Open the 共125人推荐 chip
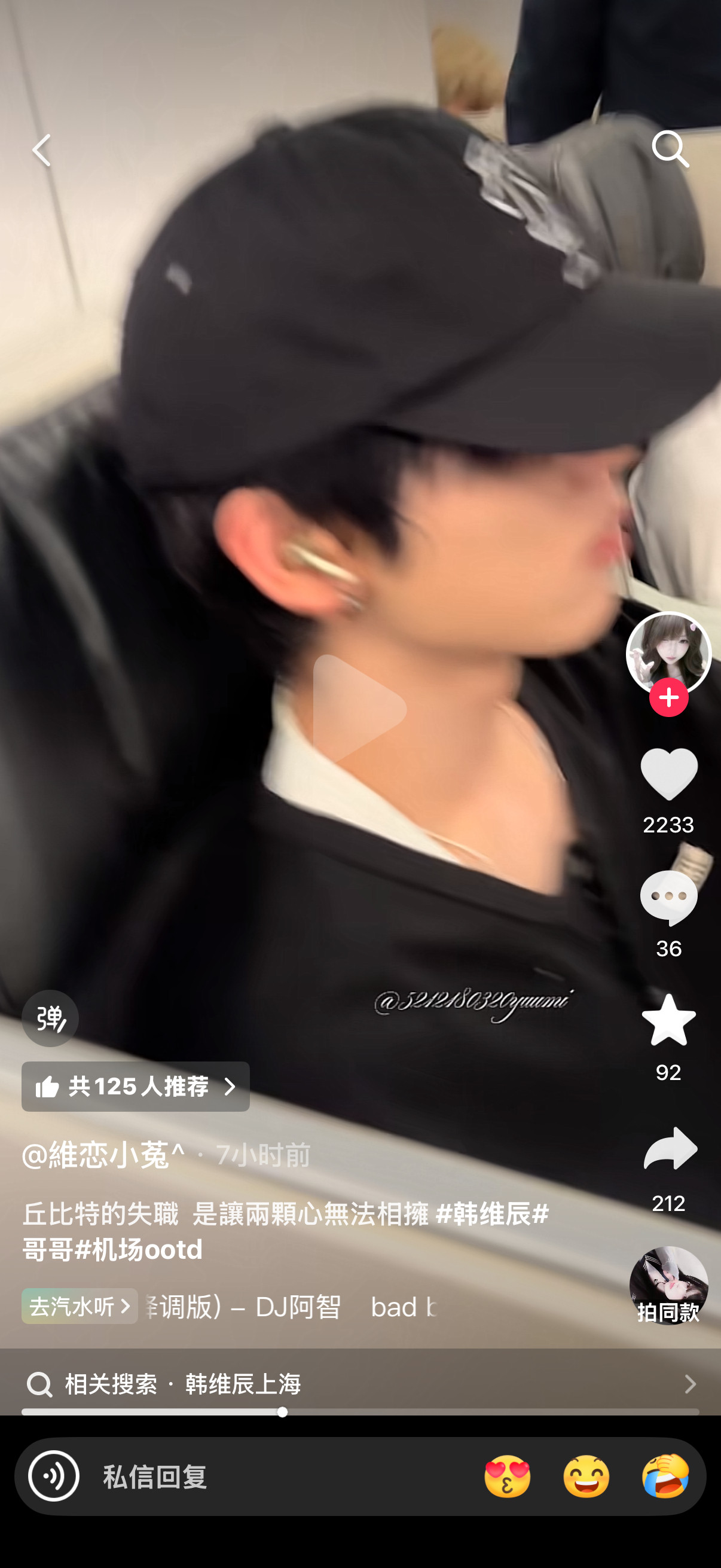Screen dimensions: 721x1568 click(135, 1087)
